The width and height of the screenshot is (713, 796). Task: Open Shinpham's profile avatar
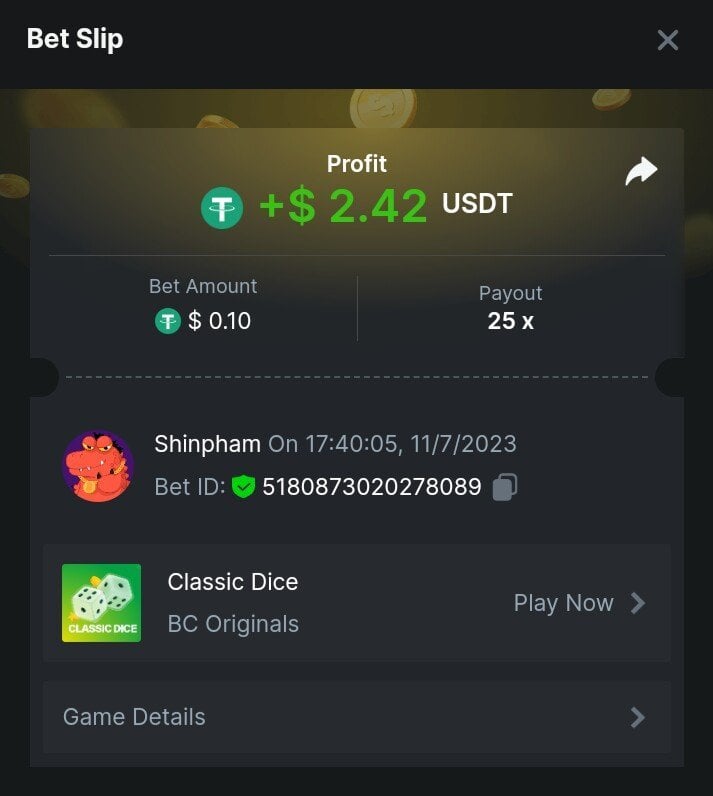(x=98, y=466)
